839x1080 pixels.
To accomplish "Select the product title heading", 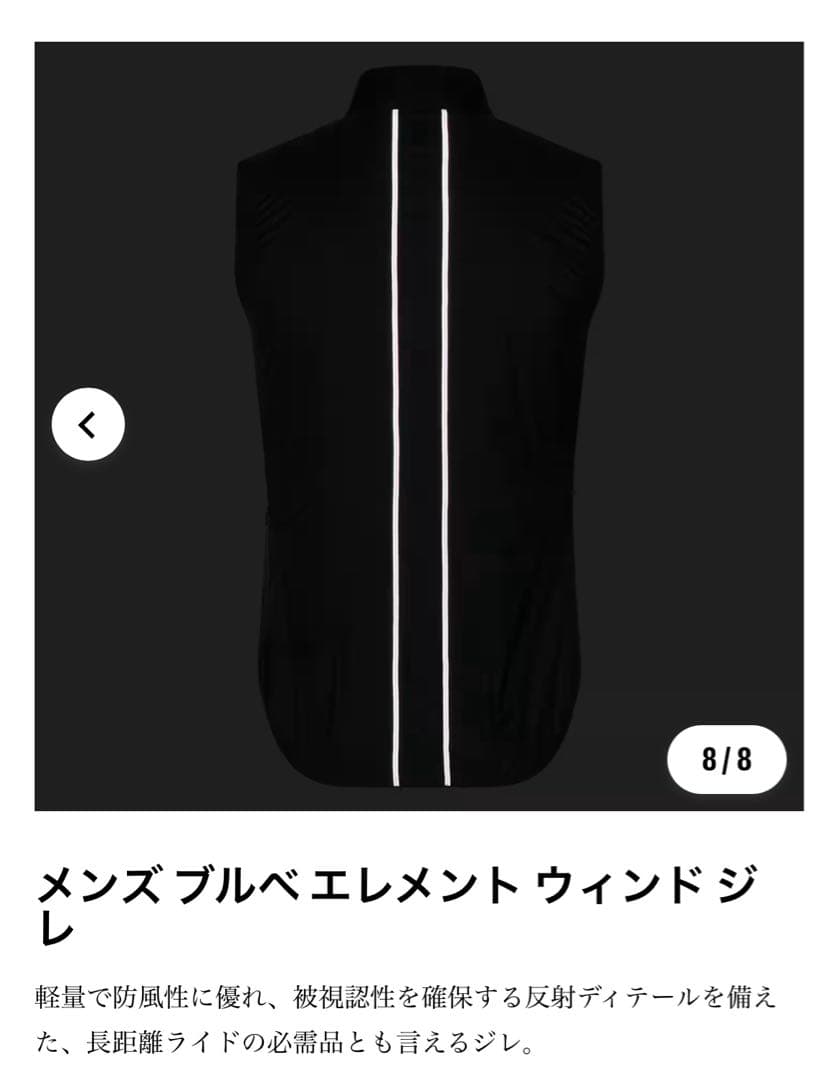I will click(x=400, y=900).
